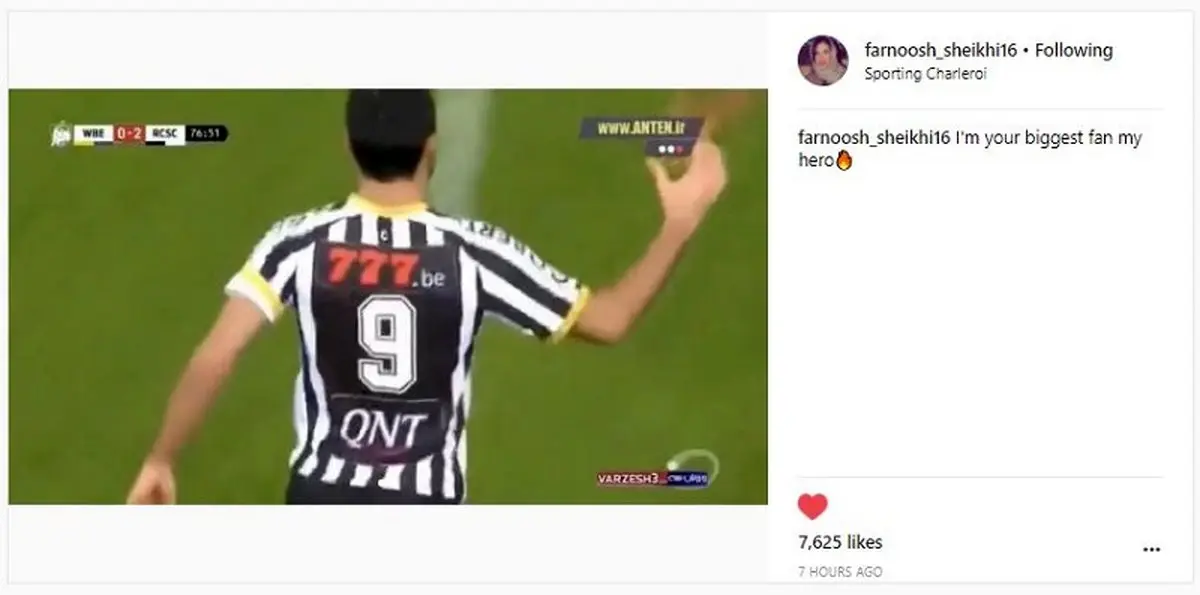The height and width of the screenshot is (595, 1200).
Task: Open the Sporting Charleroi location
Action: (x=925, y=74)
